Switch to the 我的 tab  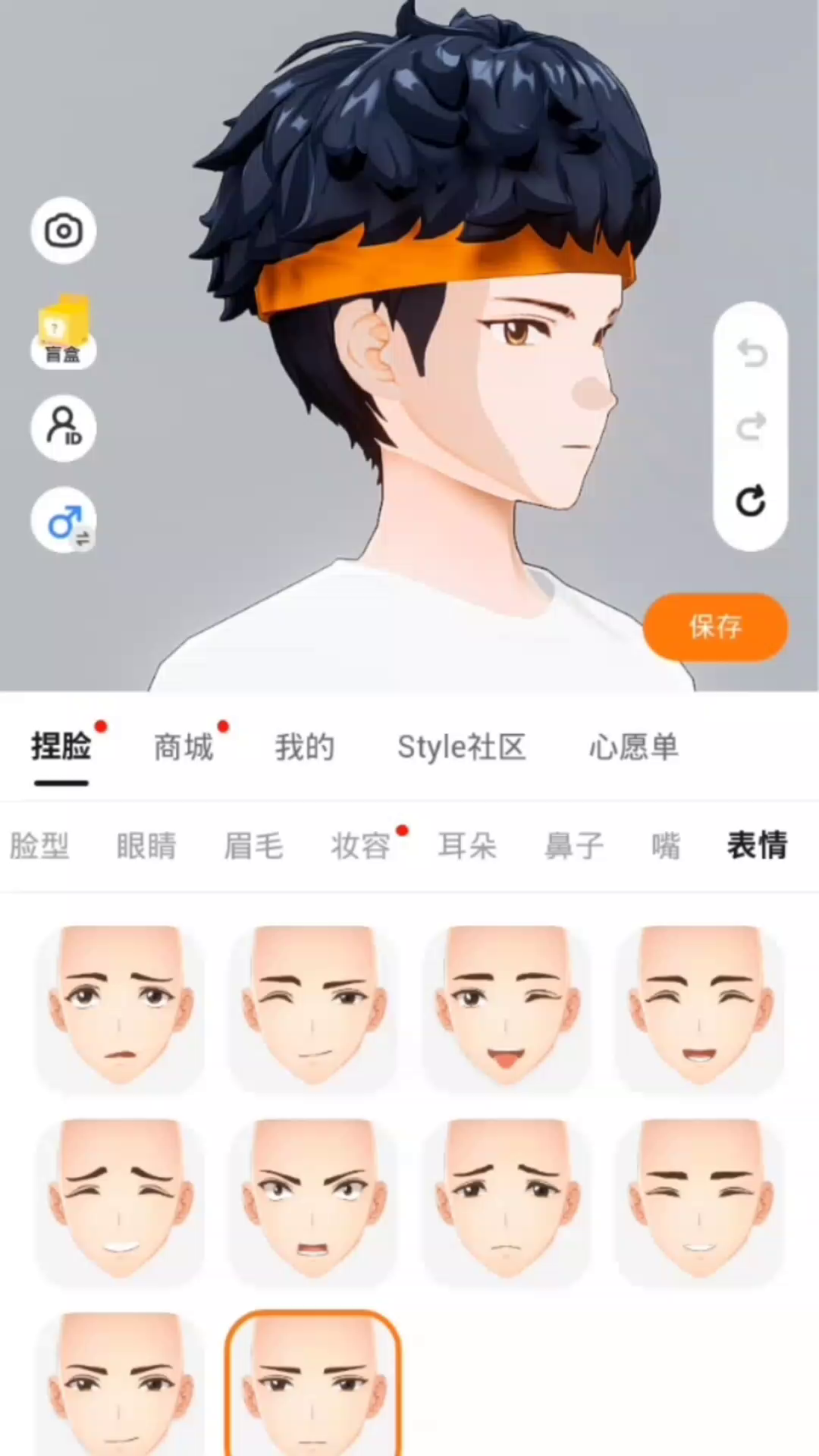[x=305, y=747]
